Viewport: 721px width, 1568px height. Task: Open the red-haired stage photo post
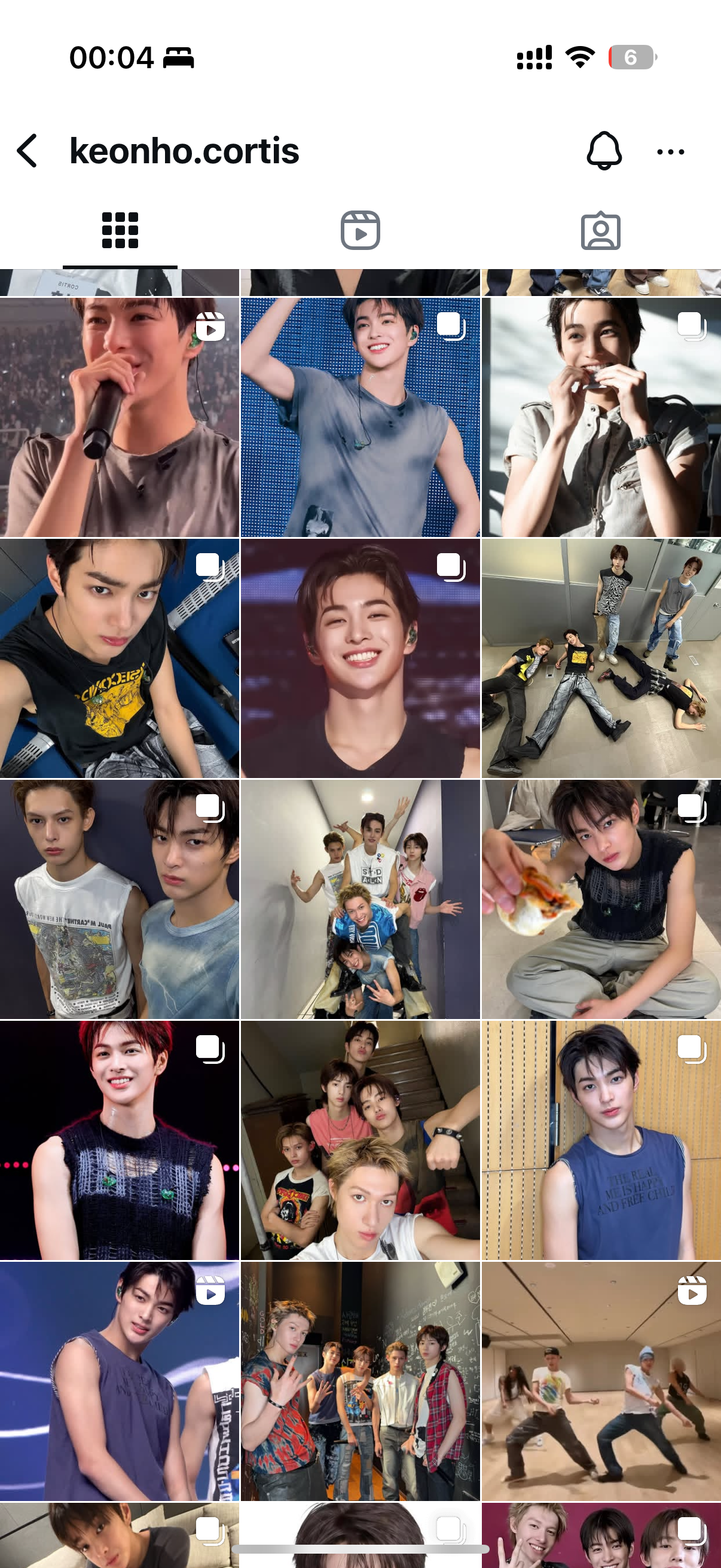point(119,1140)
